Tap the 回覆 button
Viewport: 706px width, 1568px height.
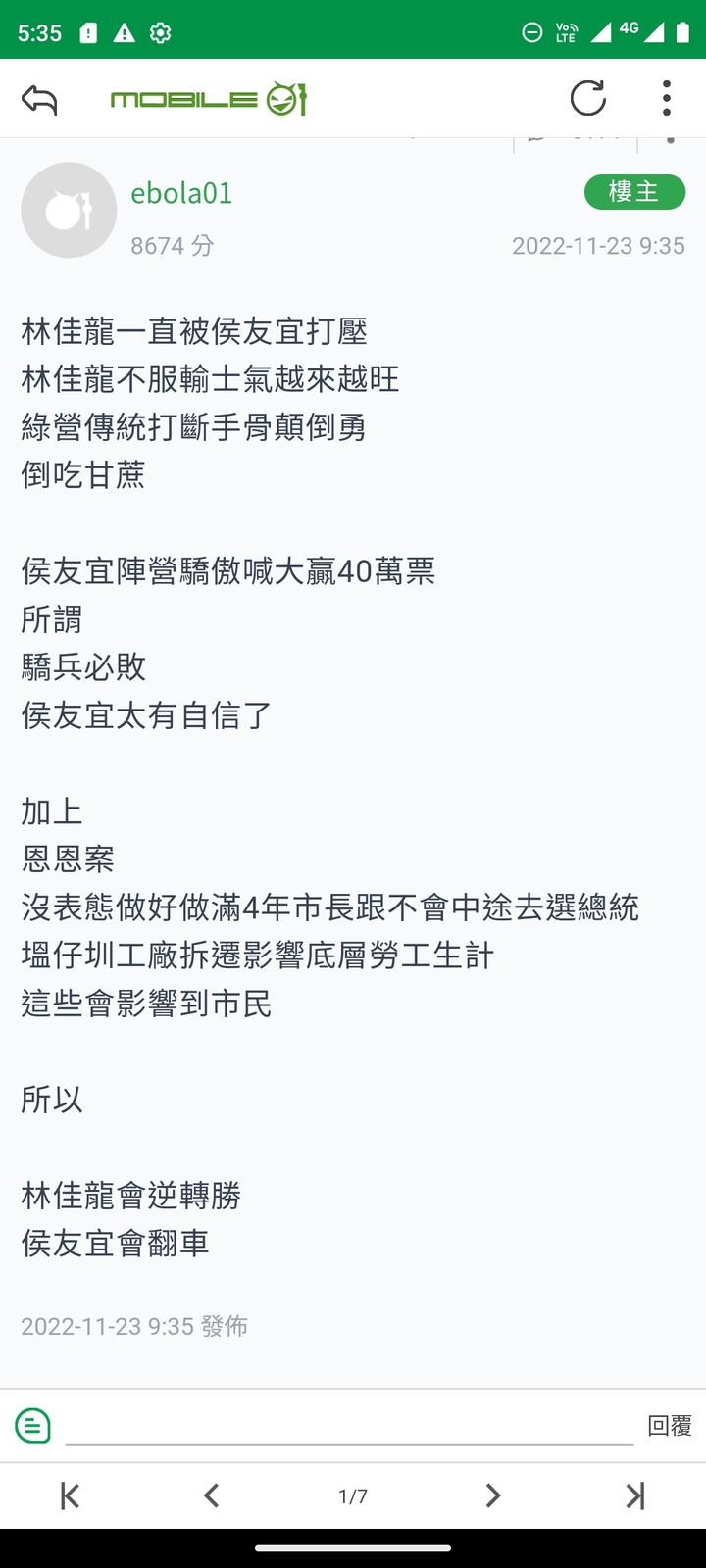click(670, 1426)
